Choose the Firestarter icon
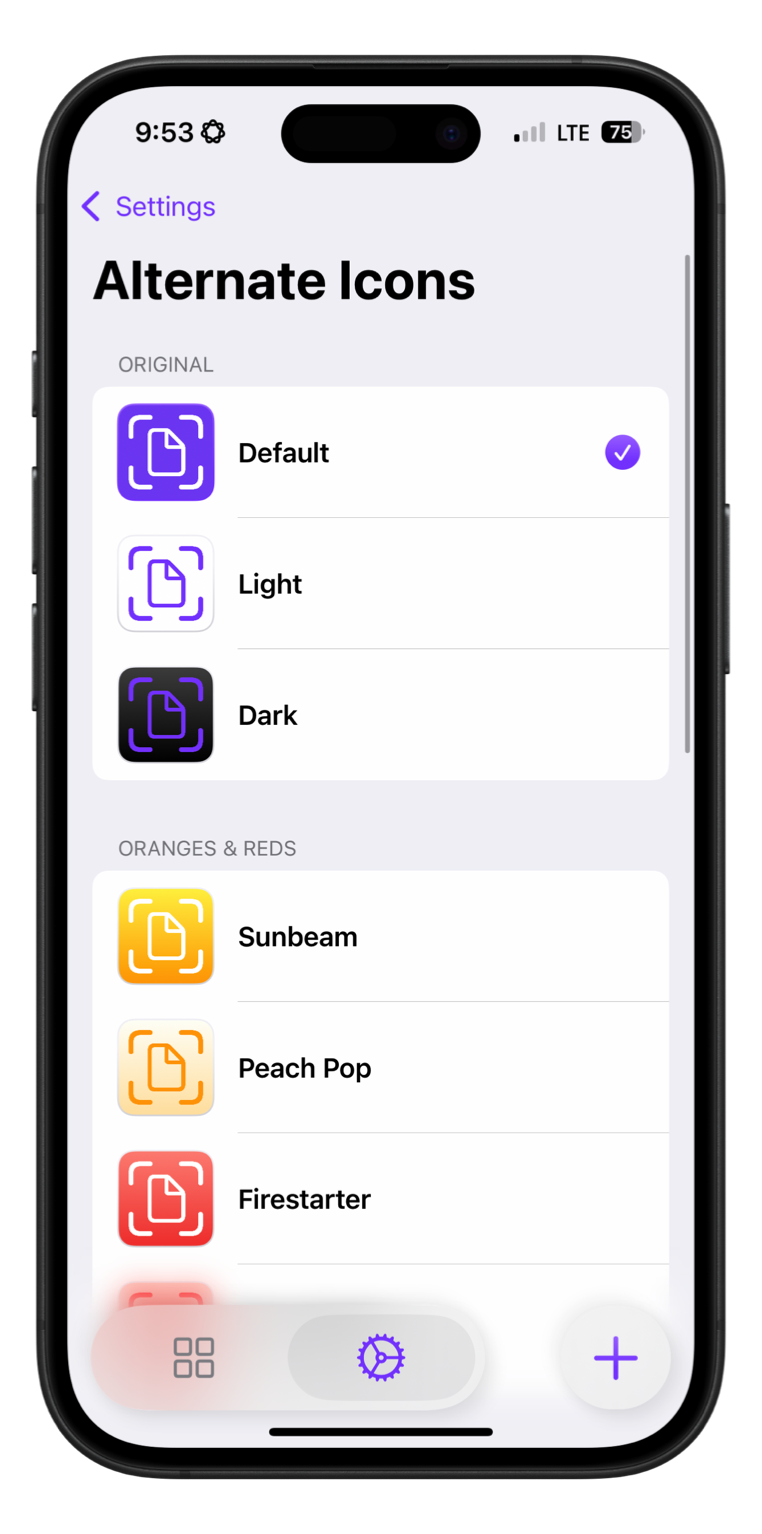This screenshot has width=762, height=1534. pyautogui.click(x=380, y=1199)
